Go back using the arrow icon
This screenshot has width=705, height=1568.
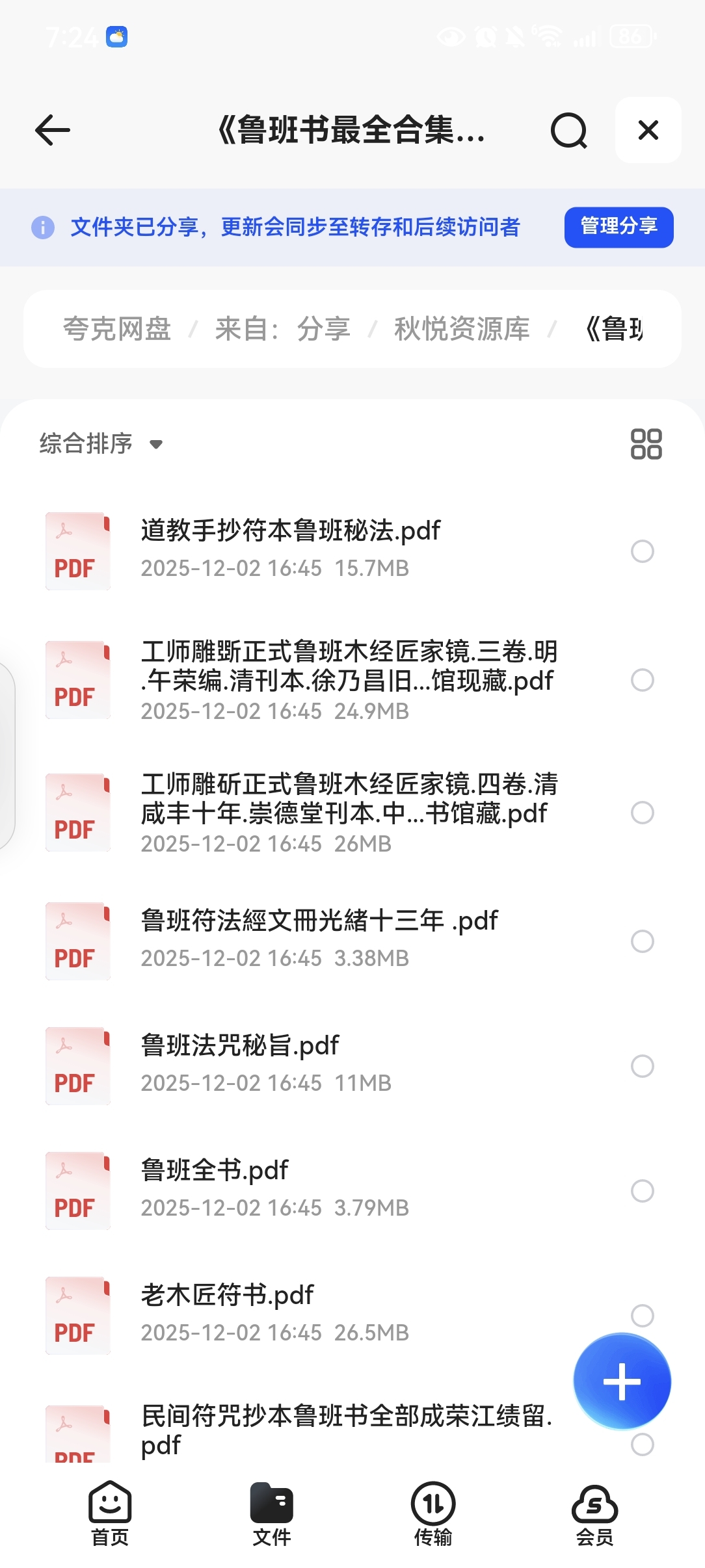53,130
